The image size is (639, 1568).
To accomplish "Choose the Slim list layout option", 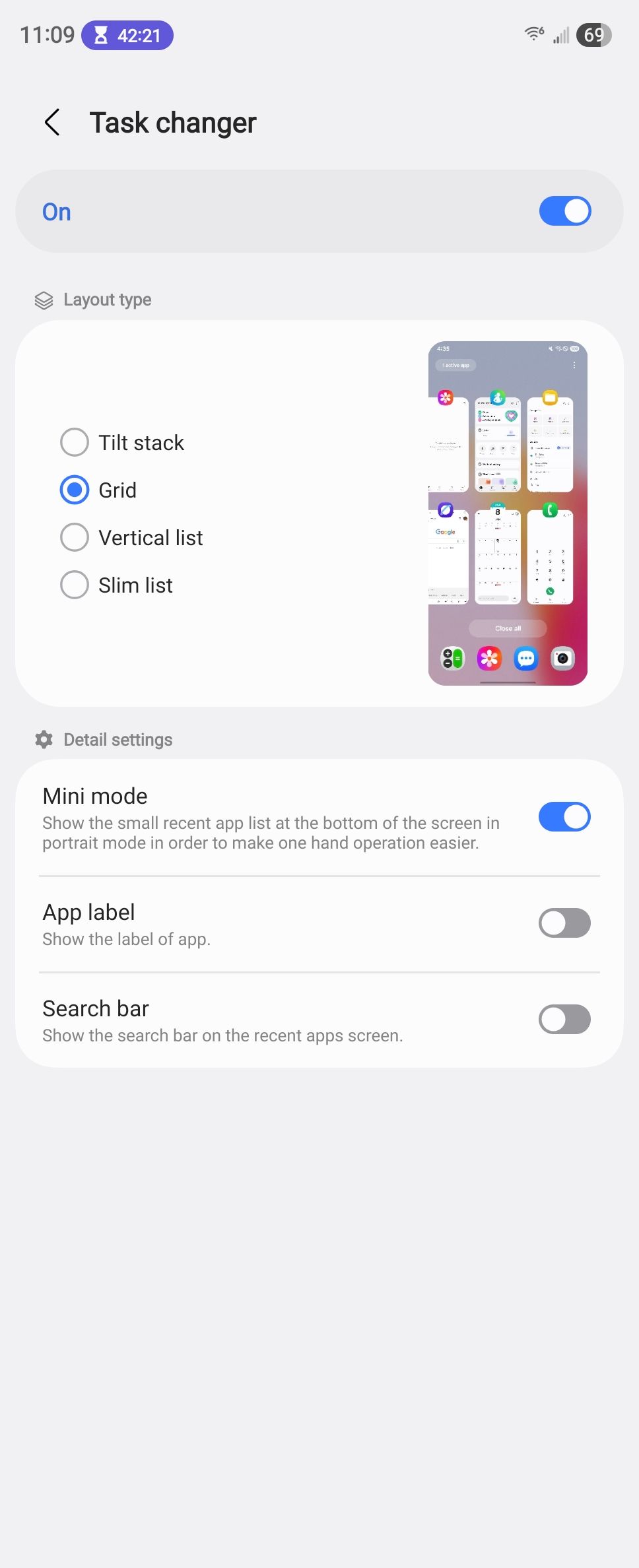I will [74, 585].
